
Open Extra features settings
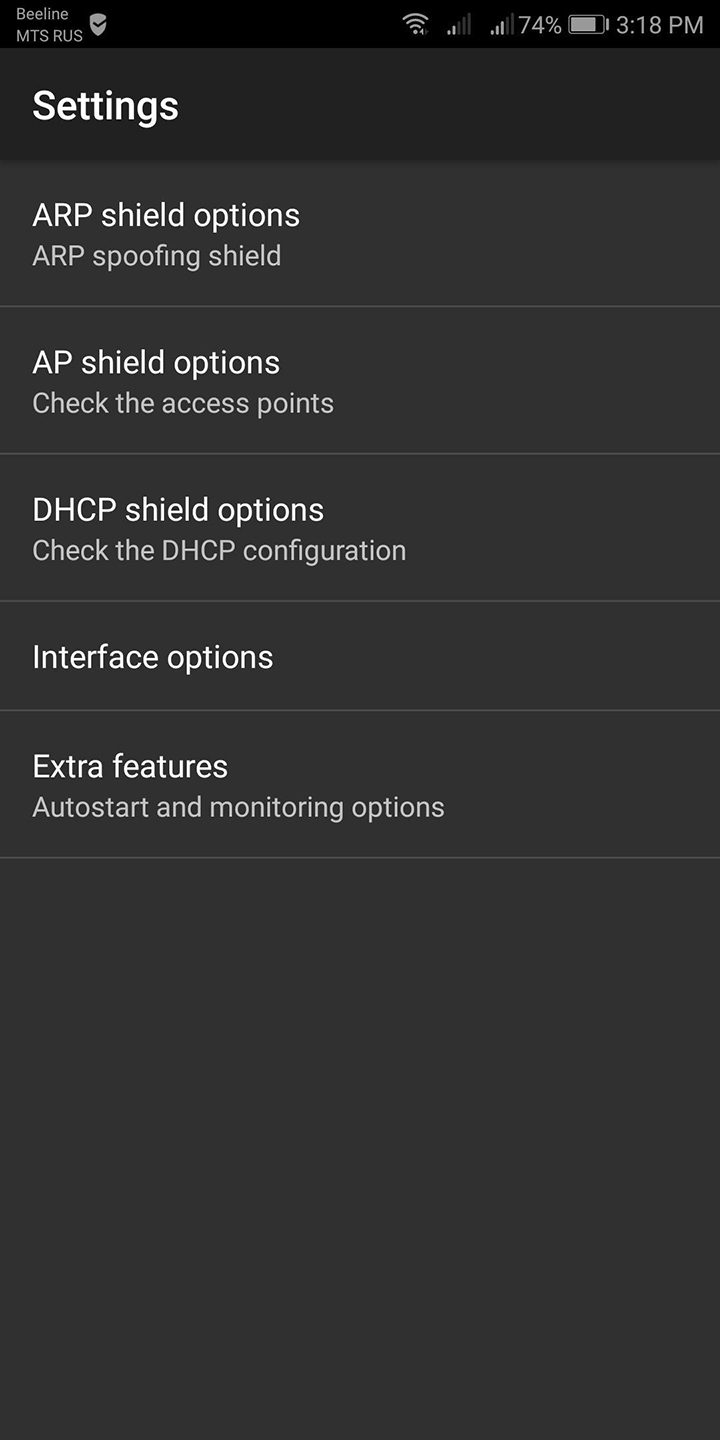130,767
